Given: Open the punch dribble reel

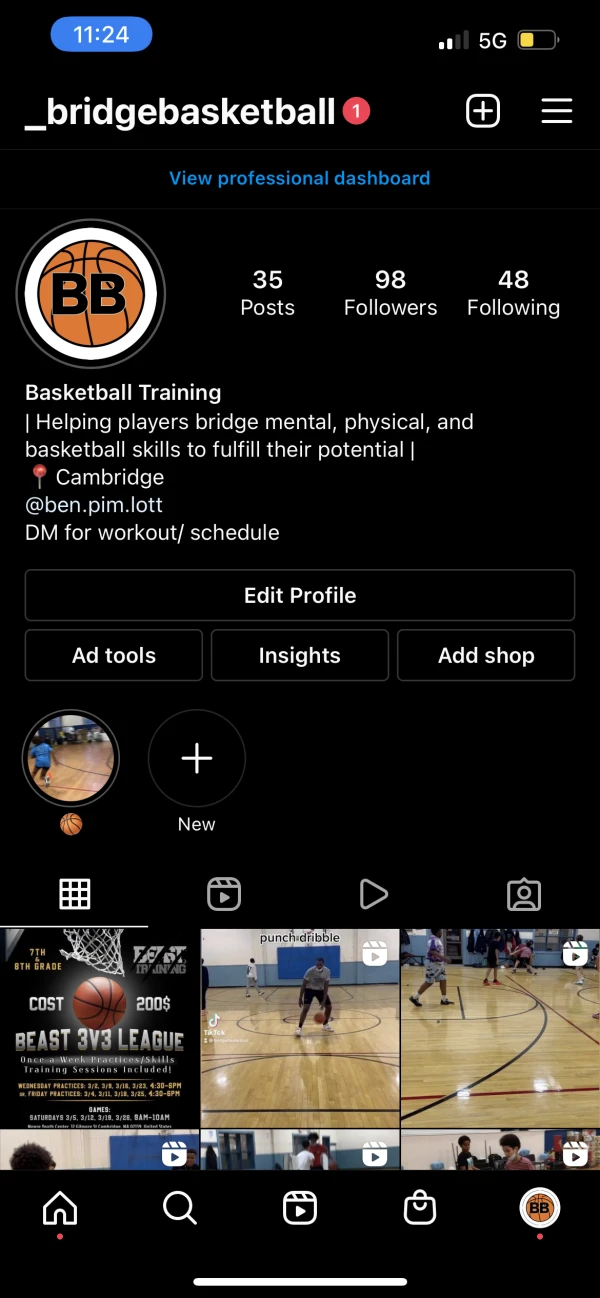Looking at the screenshot, I should pos(299,1028).
